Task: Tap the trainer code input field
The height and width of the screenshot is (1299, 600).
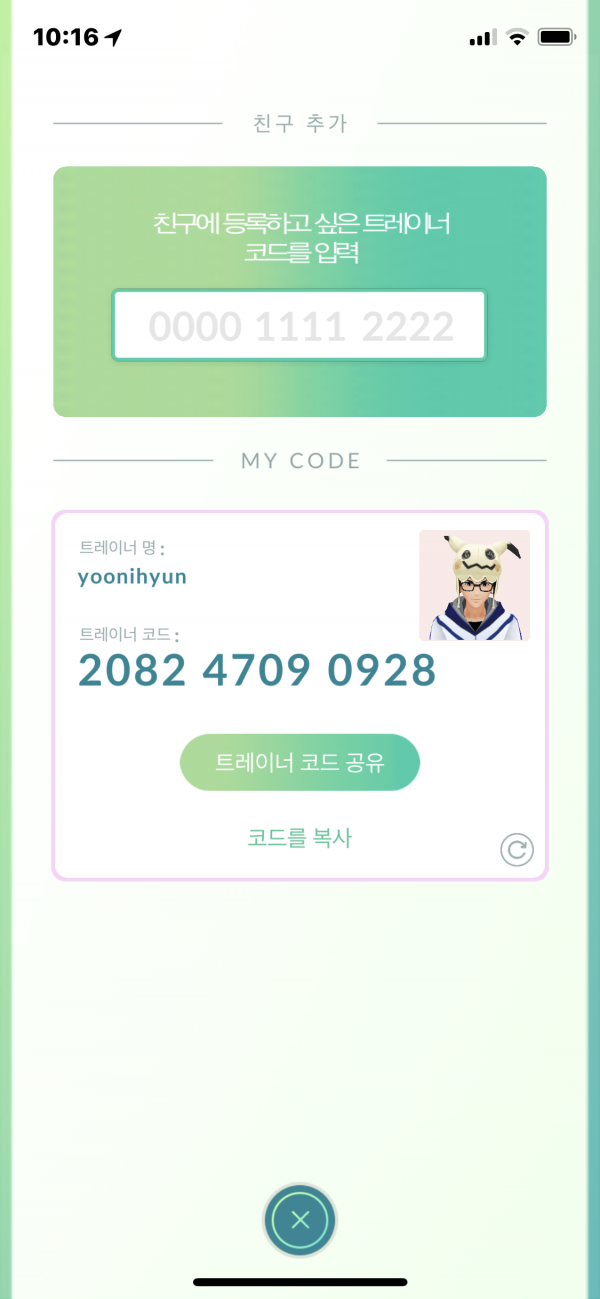Action: point(299,326)
